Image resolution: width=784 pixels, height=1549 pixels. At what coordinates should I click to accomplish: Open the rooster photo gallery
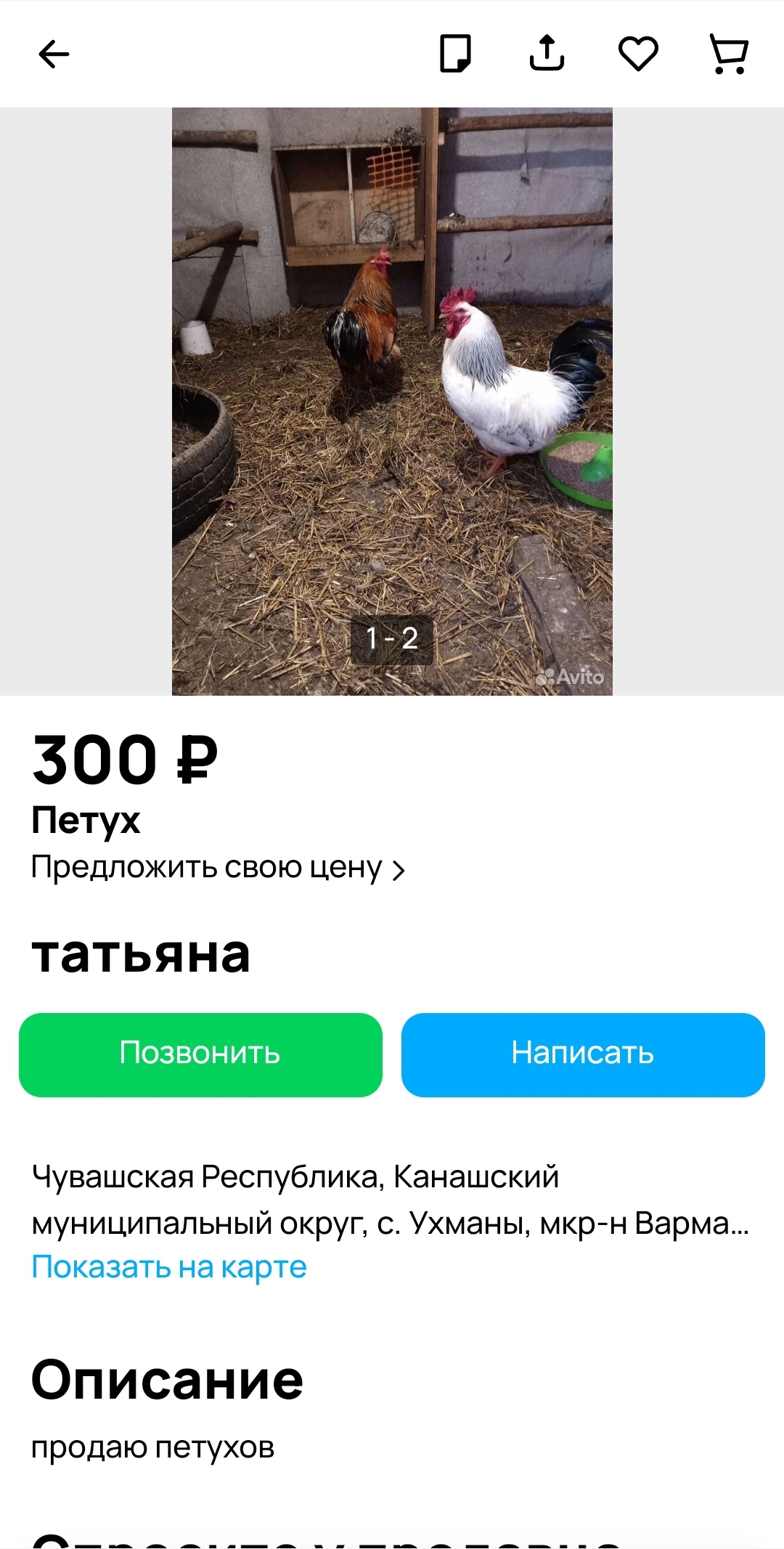pos(392,401)
